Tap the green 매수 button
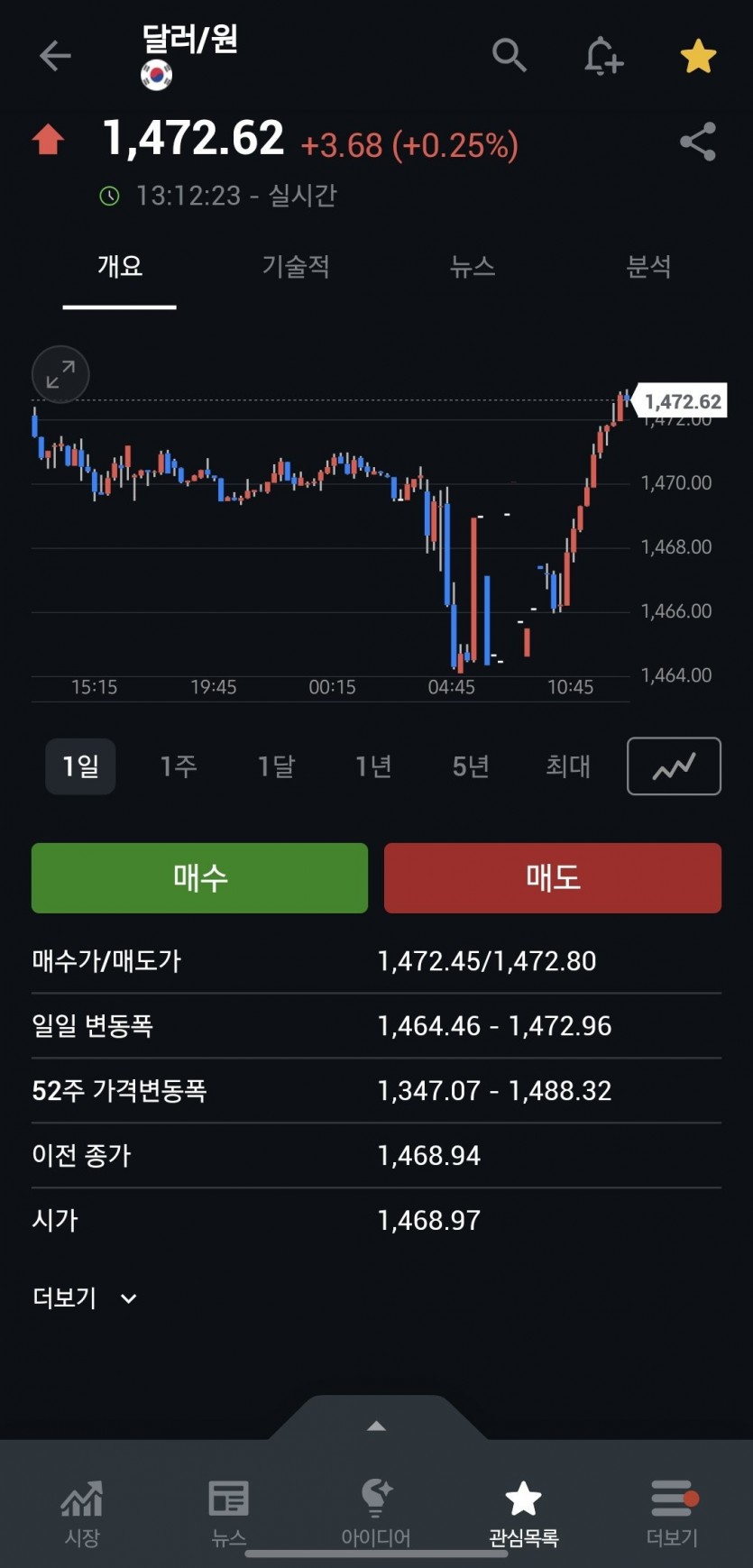 [x=199, y=877]
